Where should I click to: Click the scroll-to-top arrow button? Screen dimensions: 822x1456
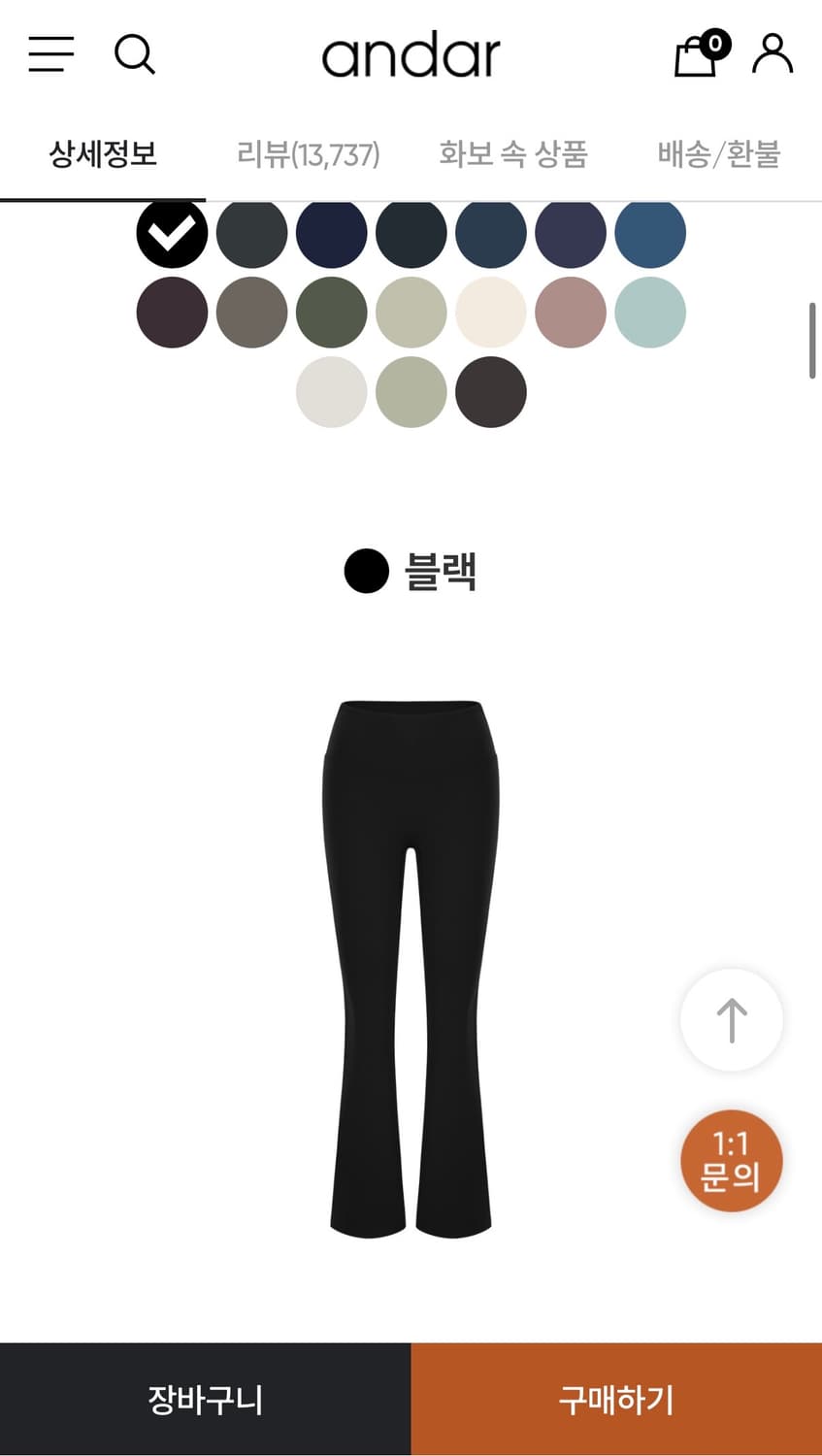[731, 1019]
